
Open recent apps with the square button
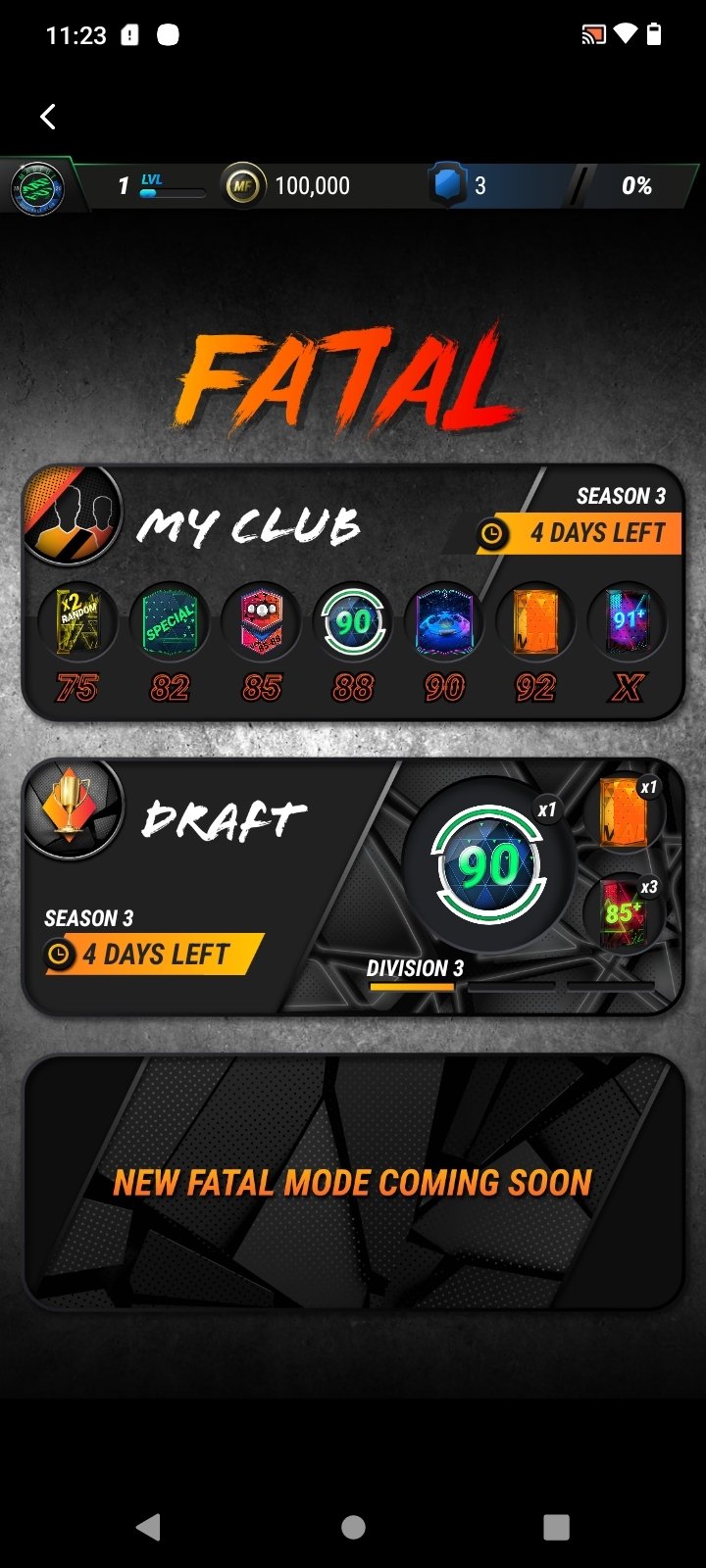556,1526
